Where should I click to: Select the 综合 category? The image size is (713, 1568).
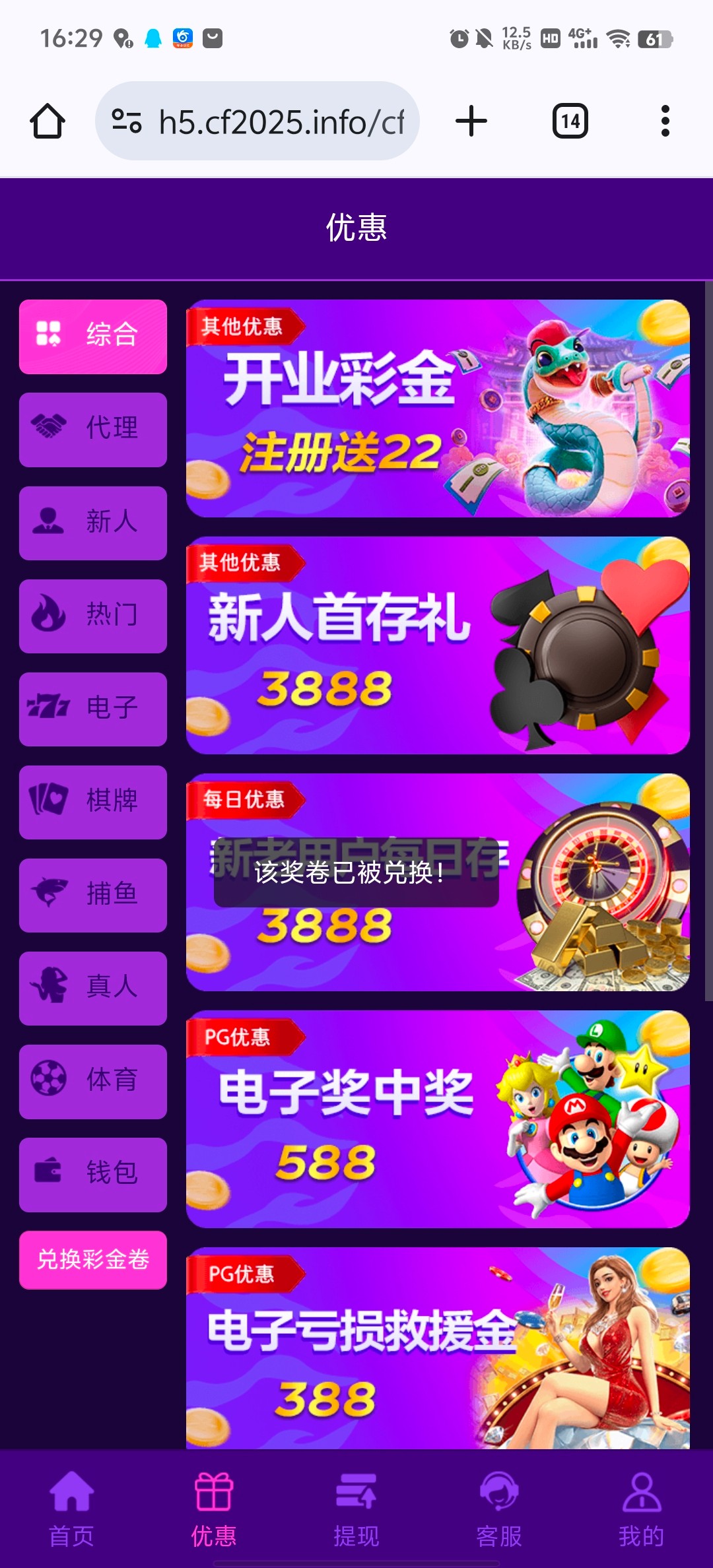[x=93, y=337]
